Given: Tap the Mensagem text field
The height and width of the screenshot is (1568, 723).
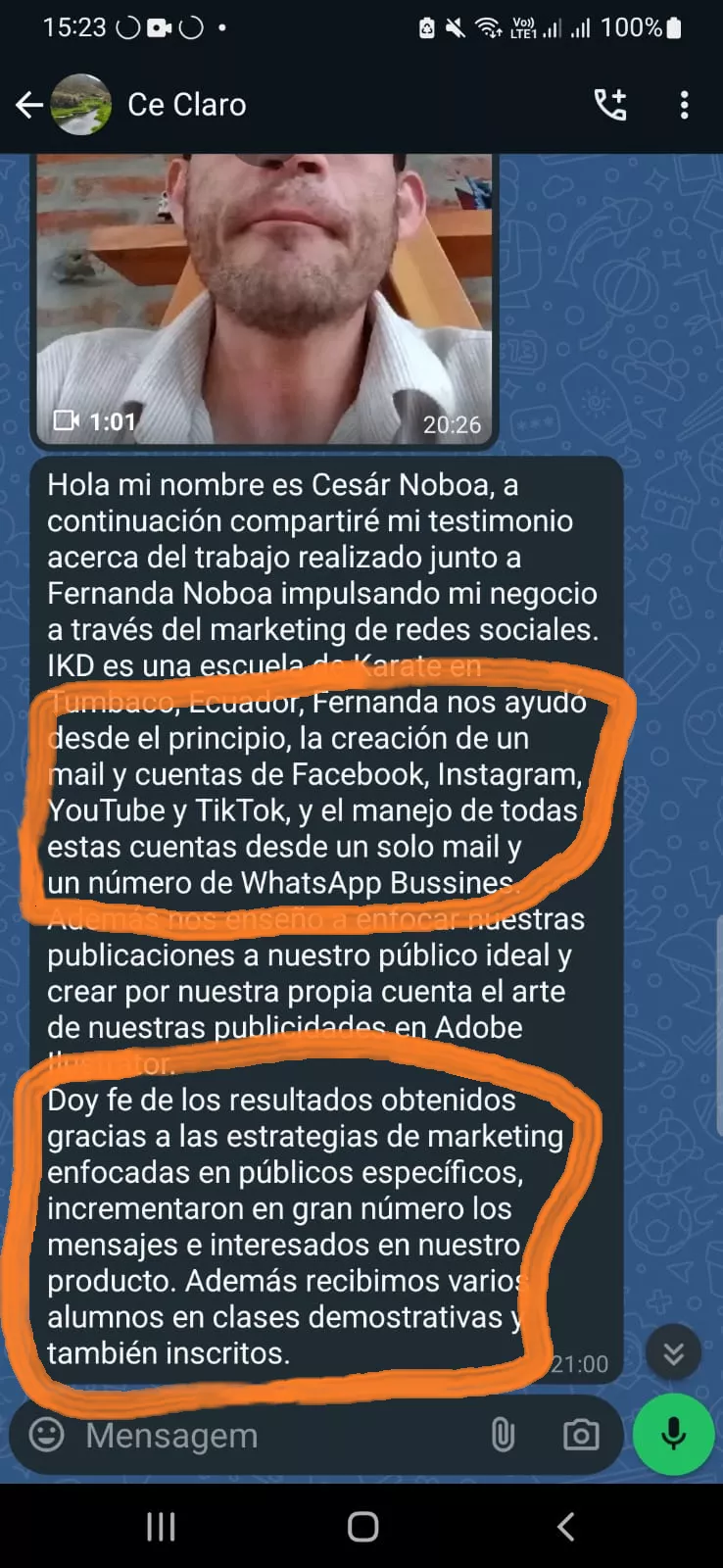Looking at the screenshot, I should 274,1436.
